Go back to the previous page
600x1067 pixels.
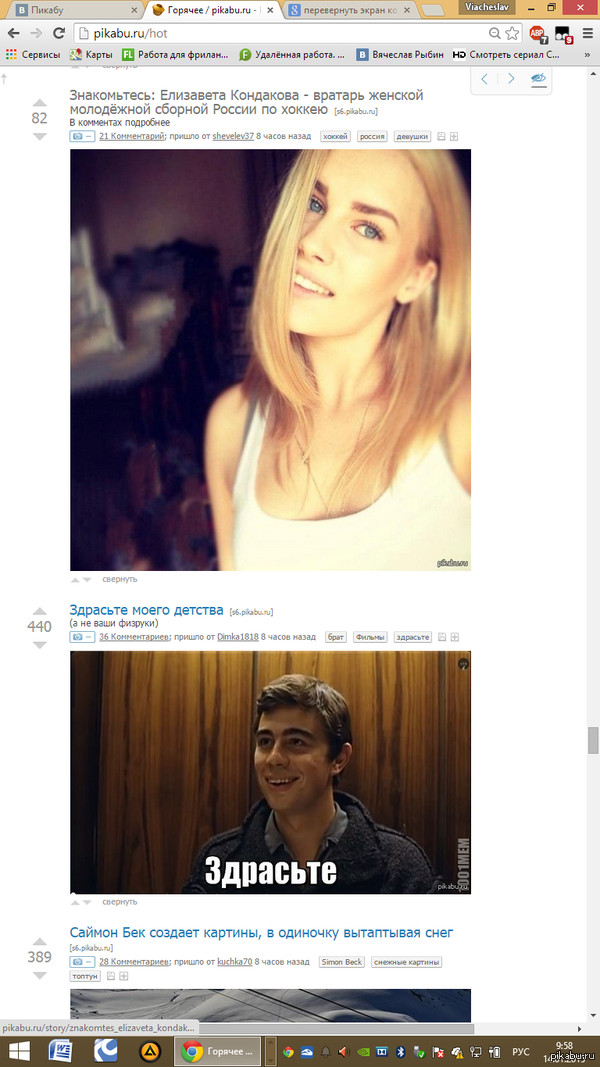tap(12, 33)
